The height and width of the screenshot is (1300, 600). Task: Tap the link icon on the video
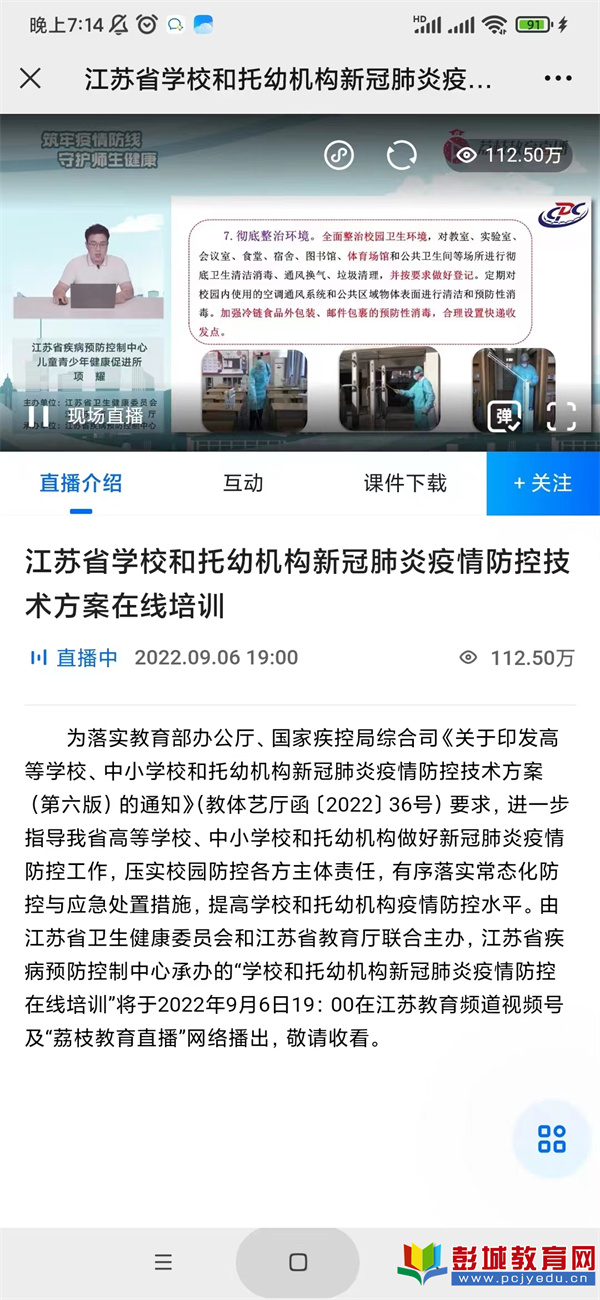(340, 155)
